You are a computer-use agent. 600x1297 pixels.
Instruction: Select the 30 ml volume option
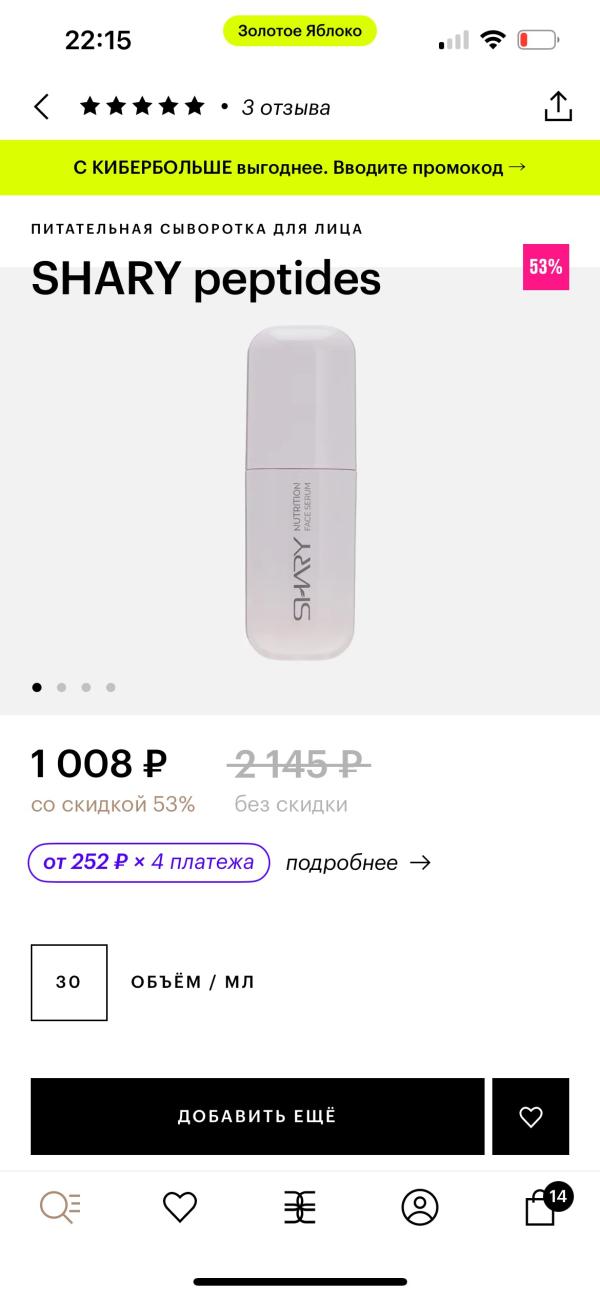tap(69, 982)
